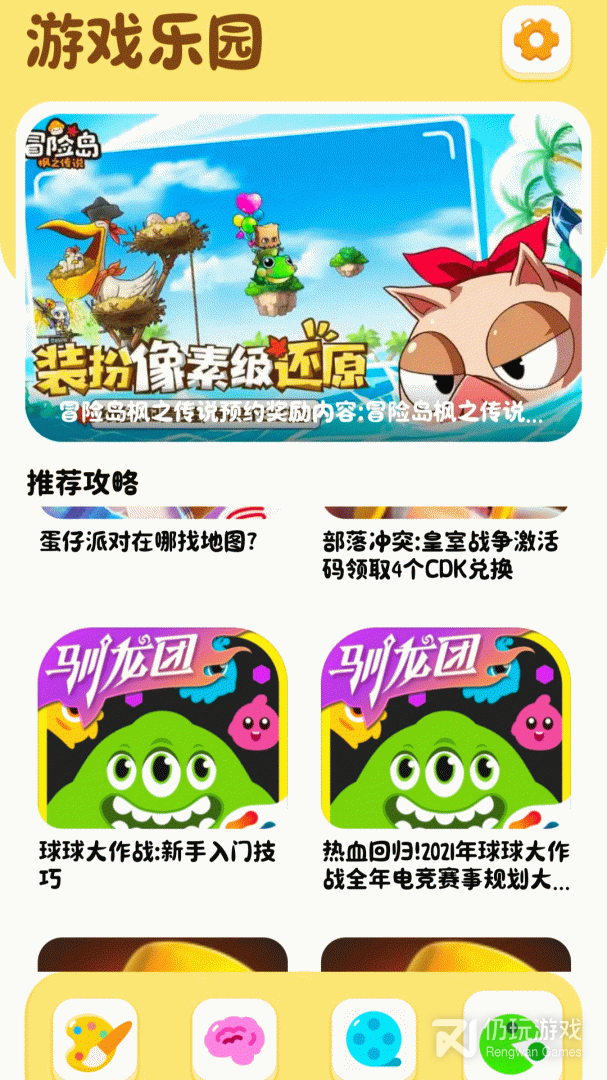
Task: Switch to the pink brain tab
Action: pyautogui.click(x=234, y=1040)
